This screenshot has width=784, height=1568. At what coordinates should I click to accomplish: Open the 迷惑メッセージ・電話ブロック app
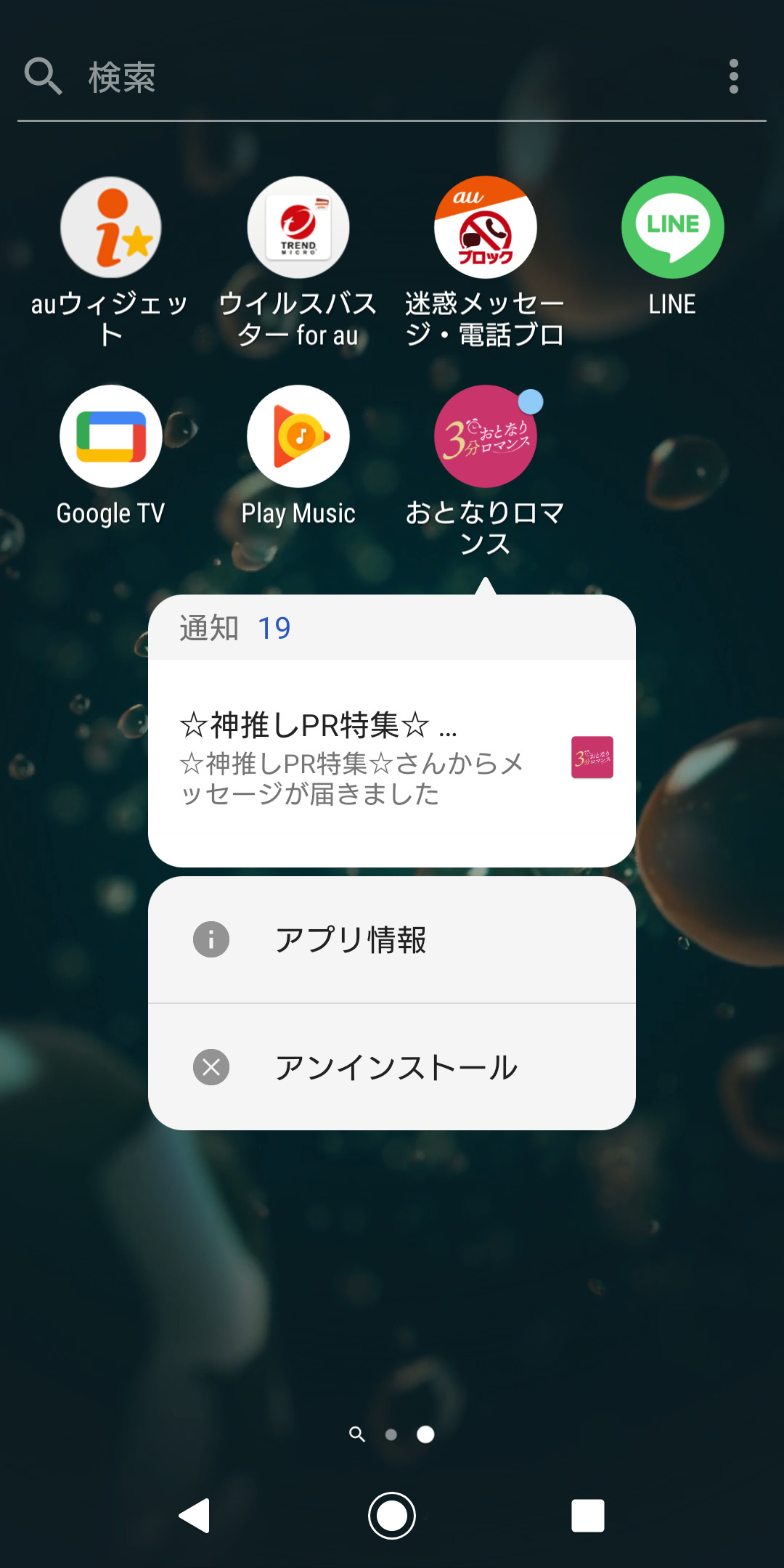(485, 227)
